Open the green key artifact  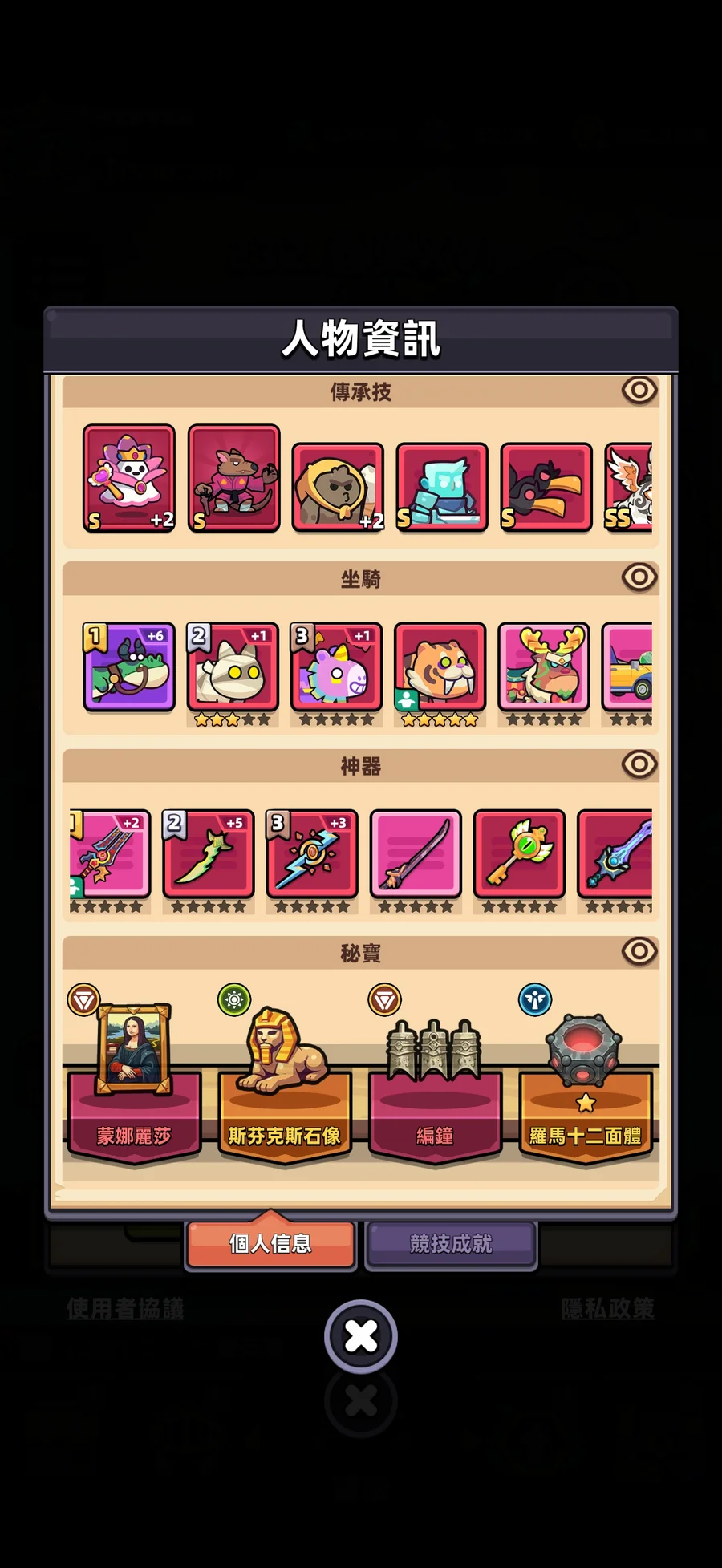pos(519,854)
